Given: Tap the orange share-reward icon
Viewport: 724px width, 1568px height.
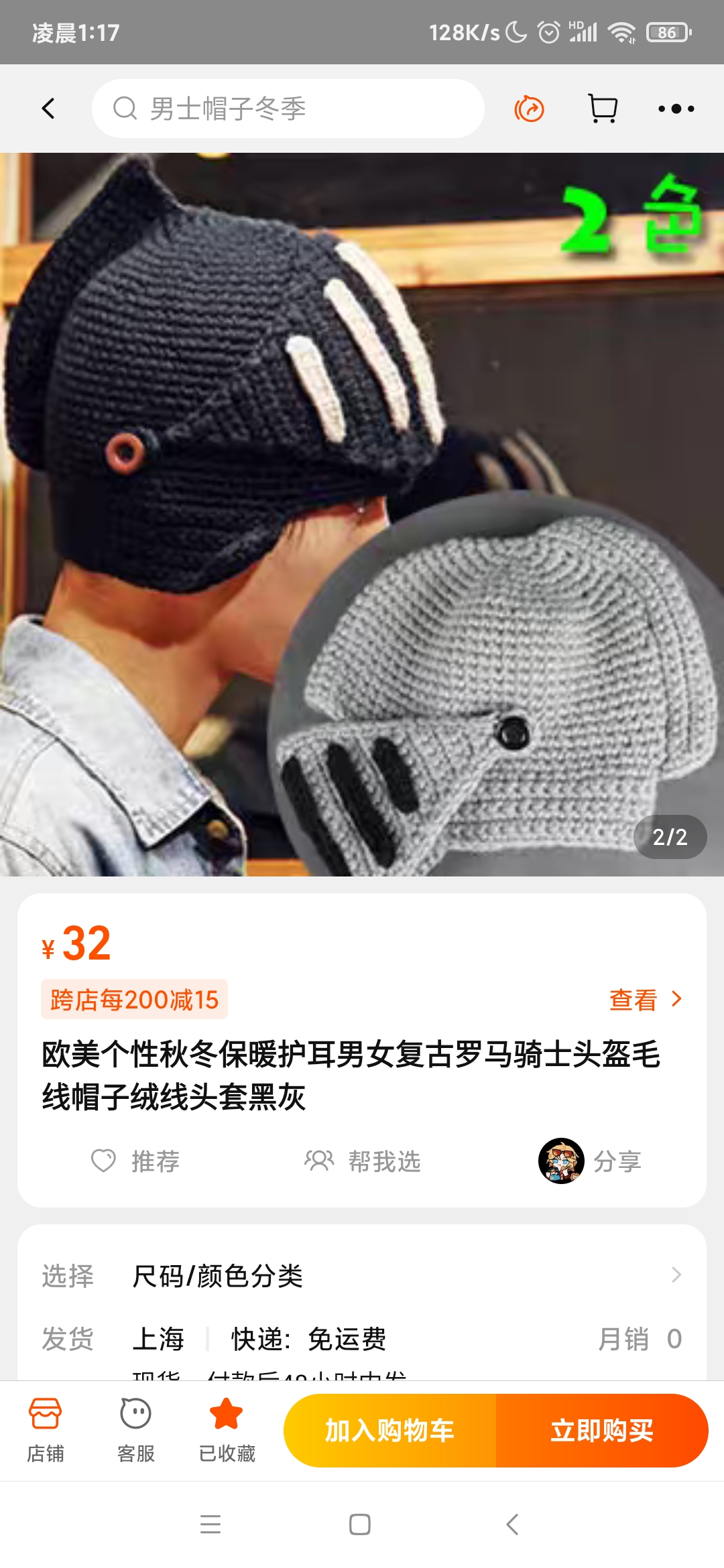Looking at the screenshot, I should click(529, 109).
